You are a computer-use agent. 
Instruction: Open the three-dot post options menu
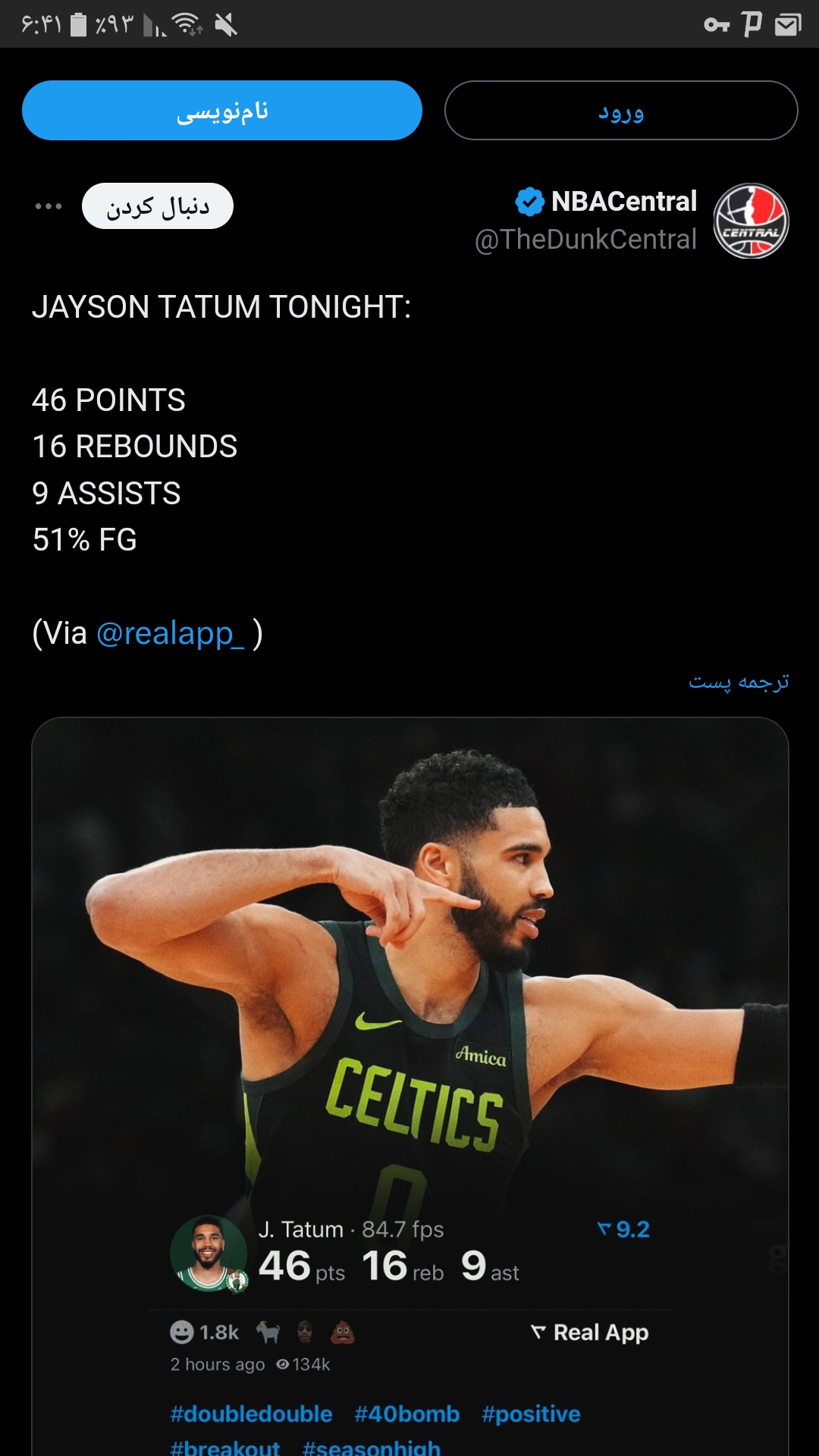point(49,206)
